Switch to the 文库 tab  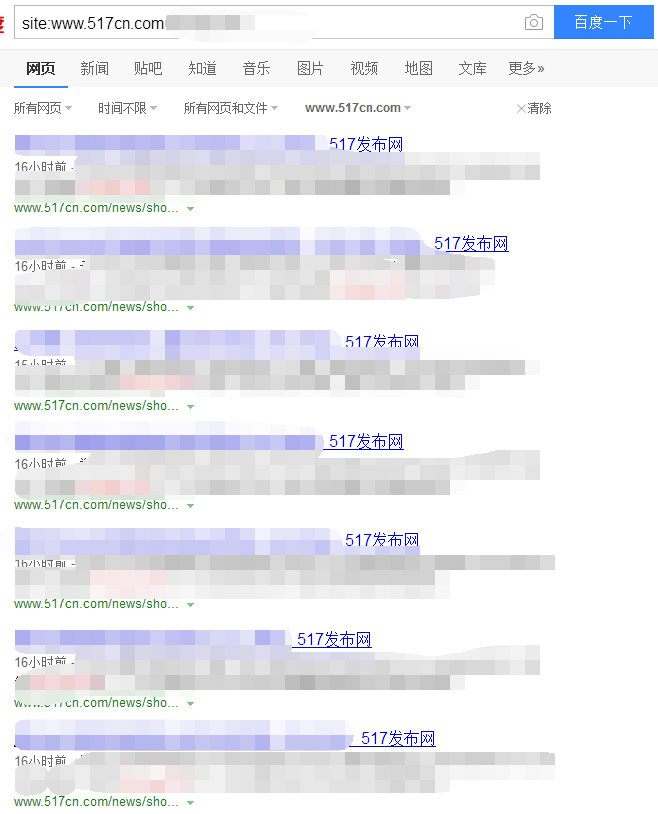tap(472, 68)
